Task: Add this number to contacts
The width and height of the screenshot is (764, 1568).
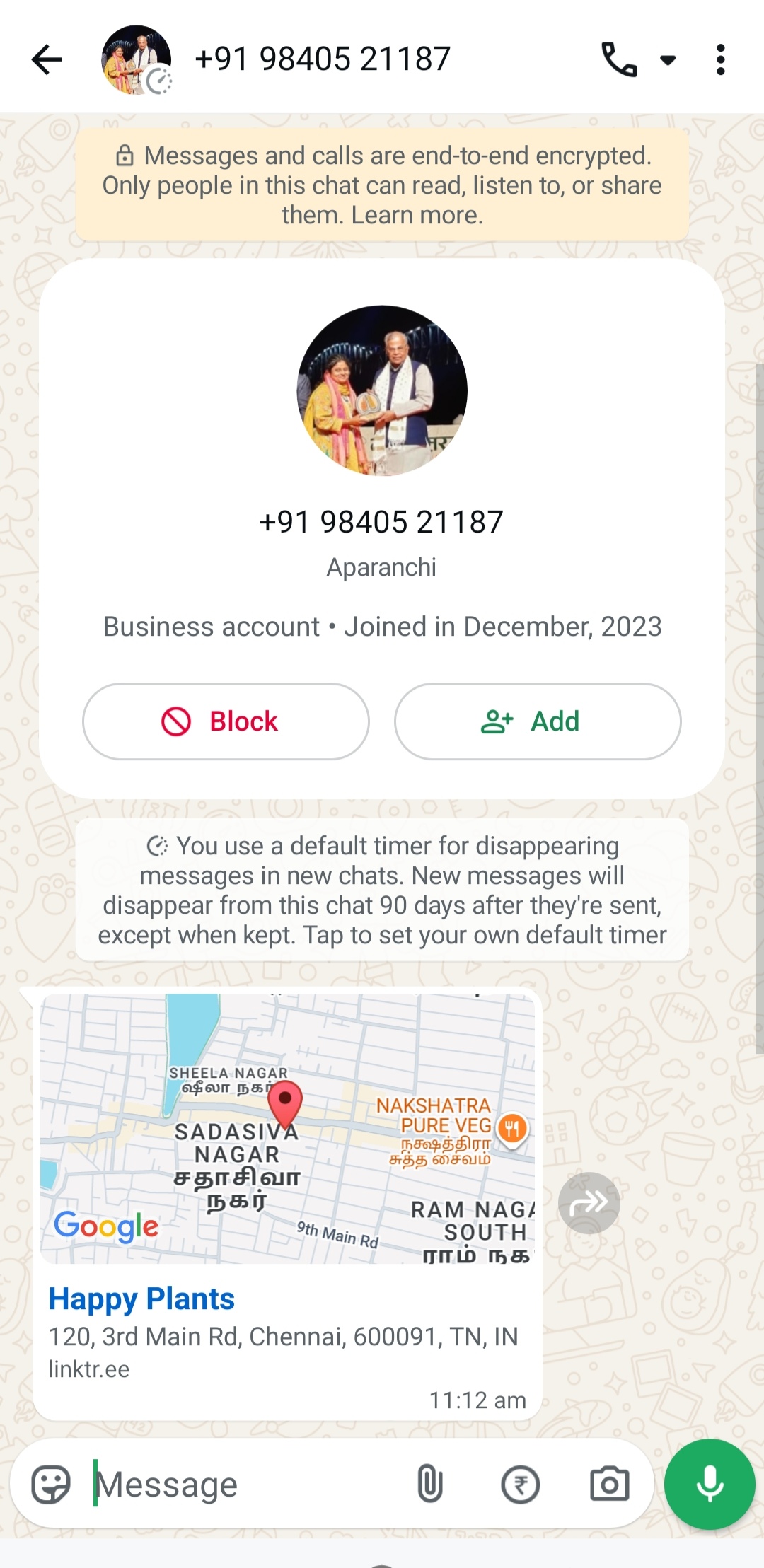Action: click(538, 721)
